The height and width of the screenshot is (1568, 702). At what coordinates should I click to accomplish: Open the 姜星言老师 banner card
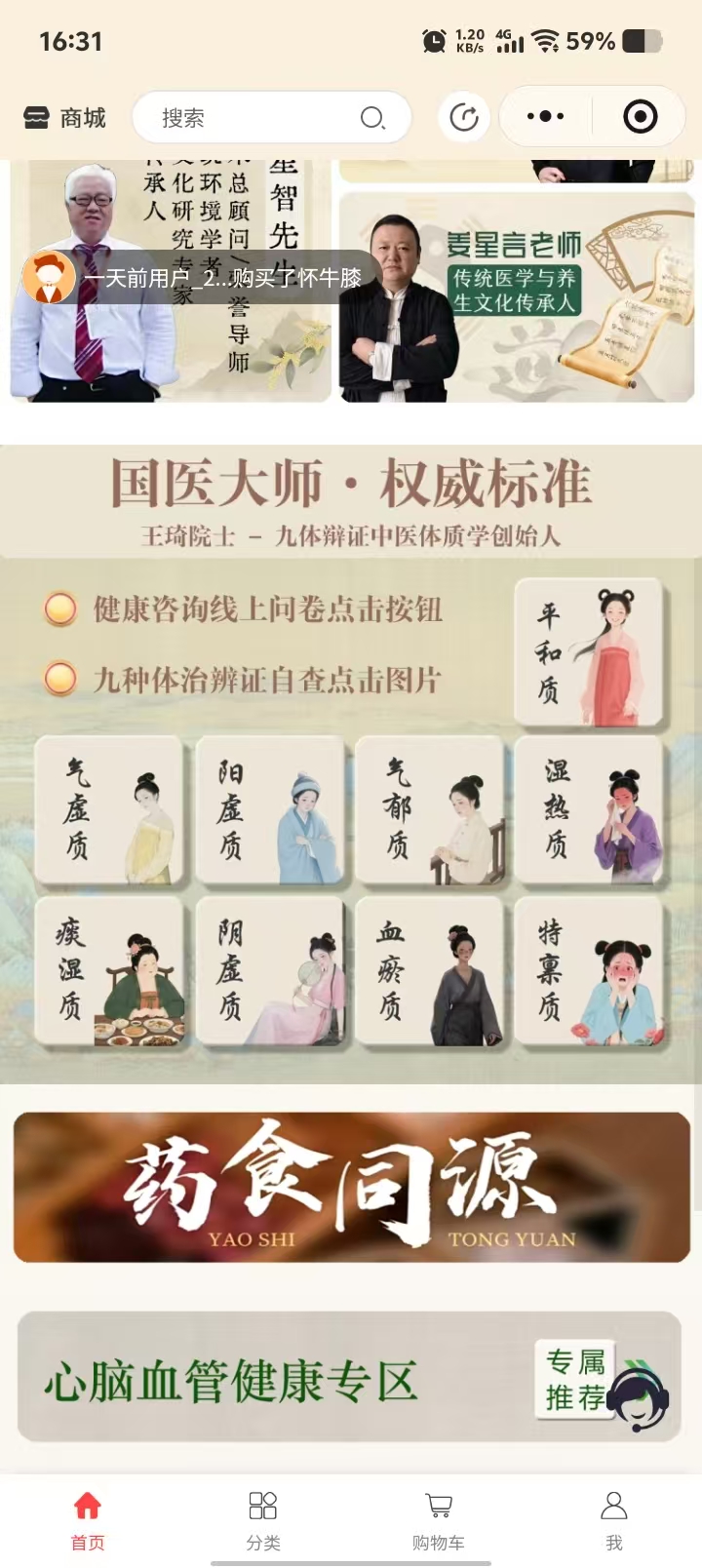517,297
